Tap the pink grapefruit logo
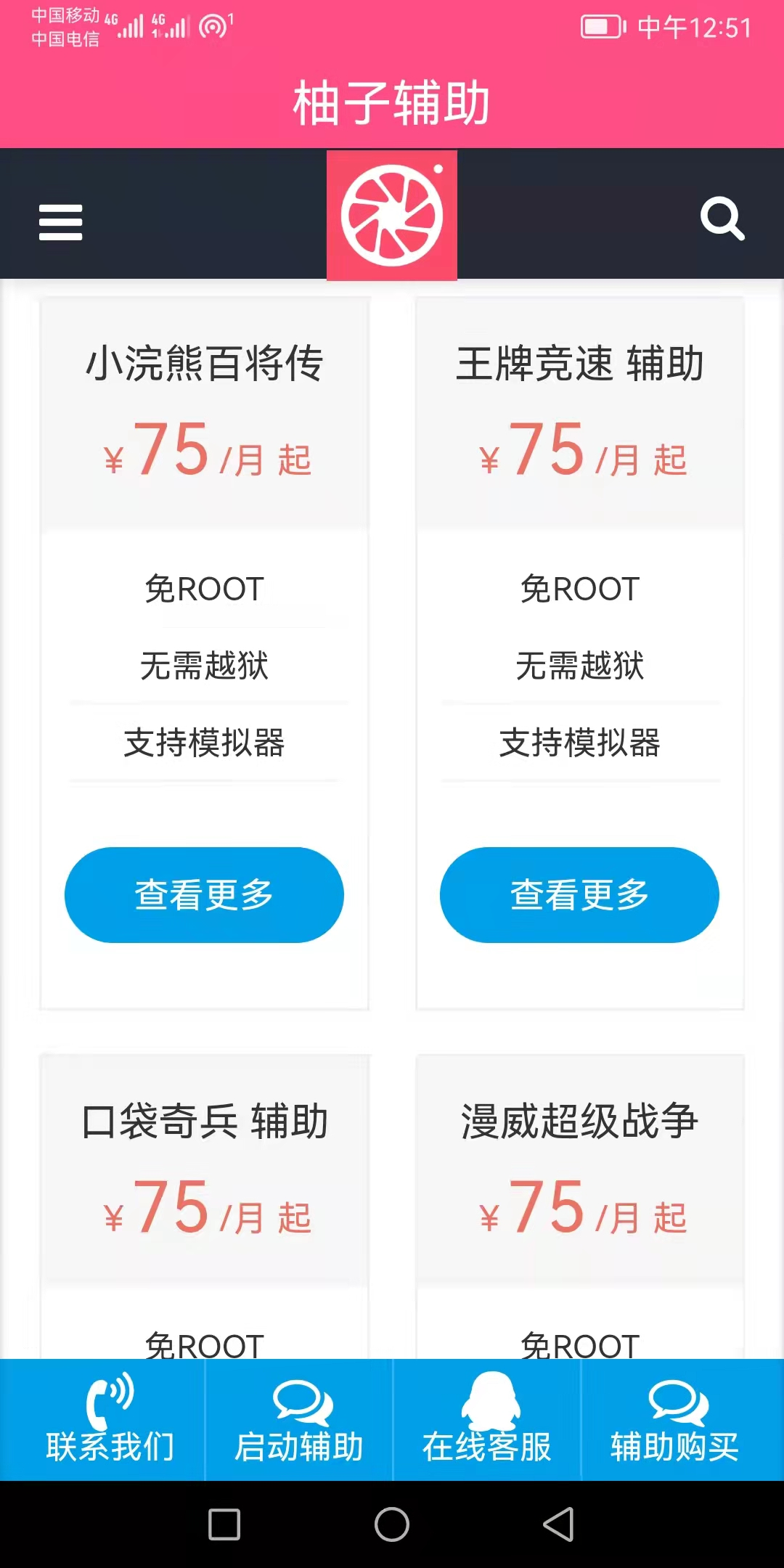The image size is (784, 1568). (x=392, y=215)
